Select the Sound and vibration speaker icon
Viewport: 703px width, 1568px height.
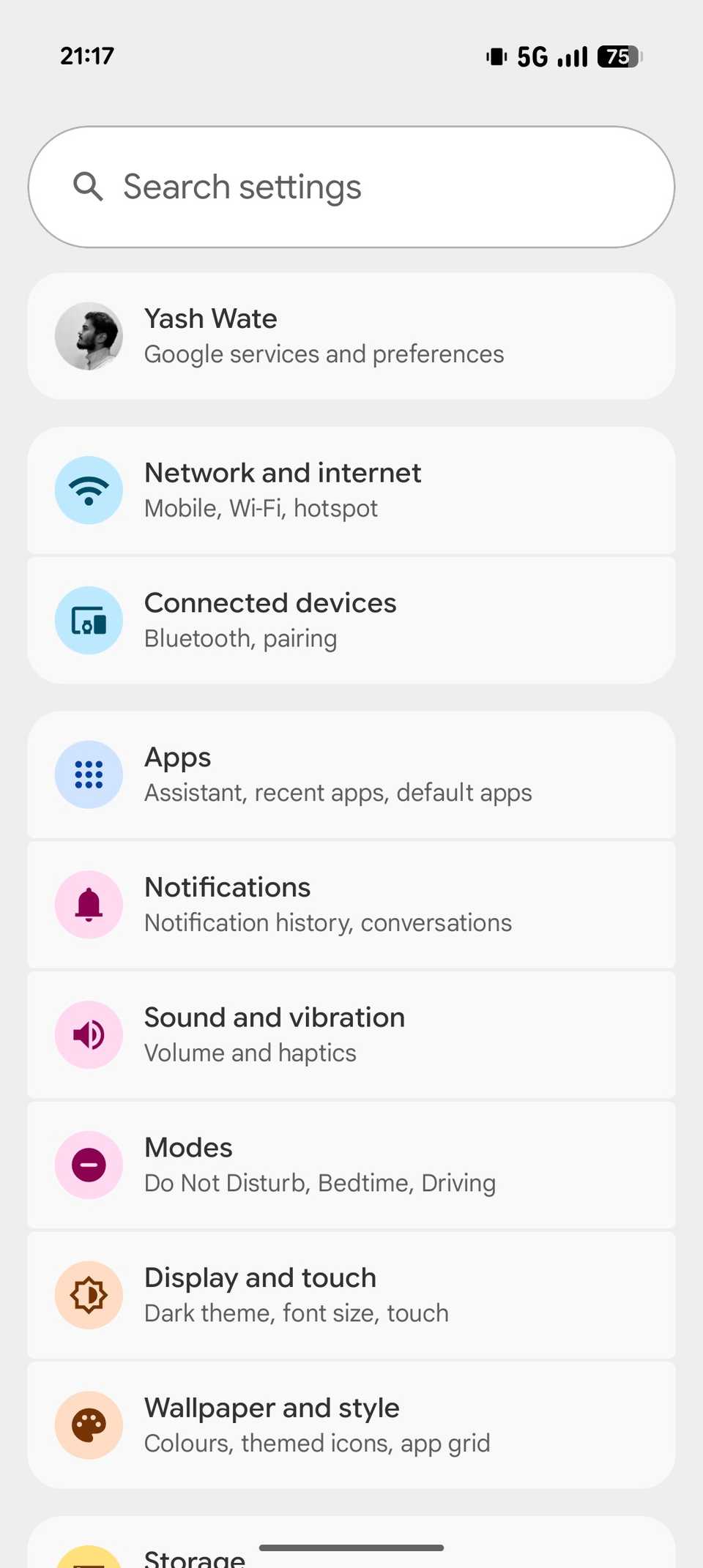click(x=88, y=1034)
